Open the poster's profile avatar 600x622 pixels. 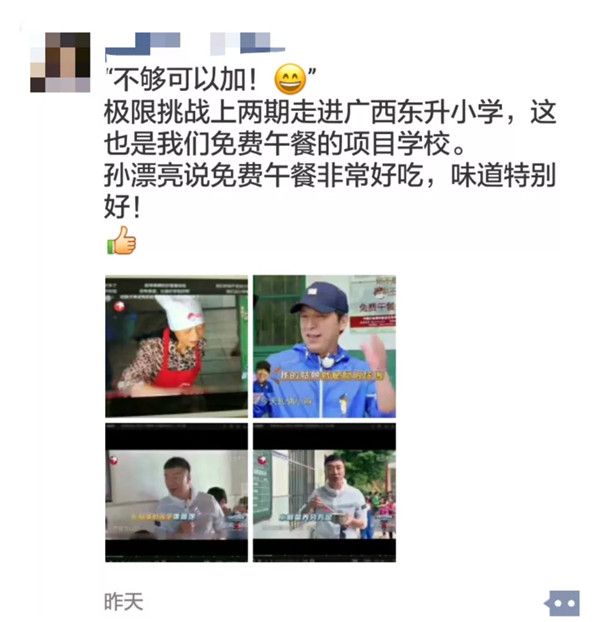pos(59,61)
